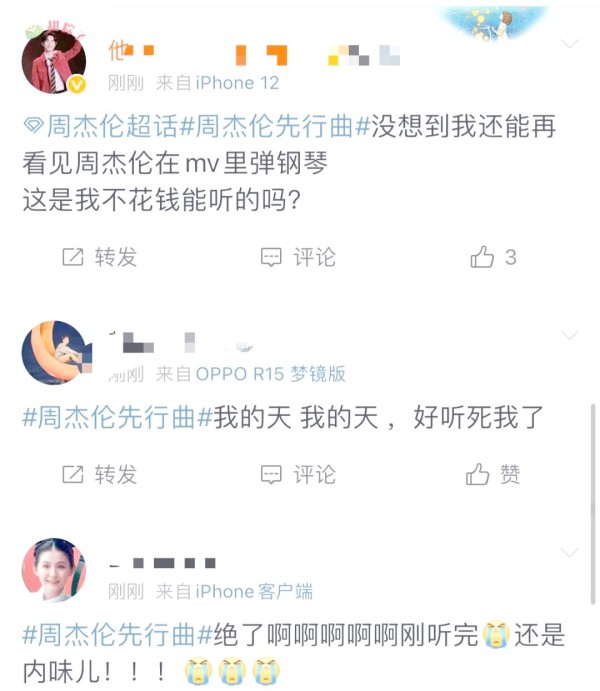Expand the options chevron on the iPhone客户端 post
The height and width of the screenshot is (691, 600).
(x=569, y=552)
